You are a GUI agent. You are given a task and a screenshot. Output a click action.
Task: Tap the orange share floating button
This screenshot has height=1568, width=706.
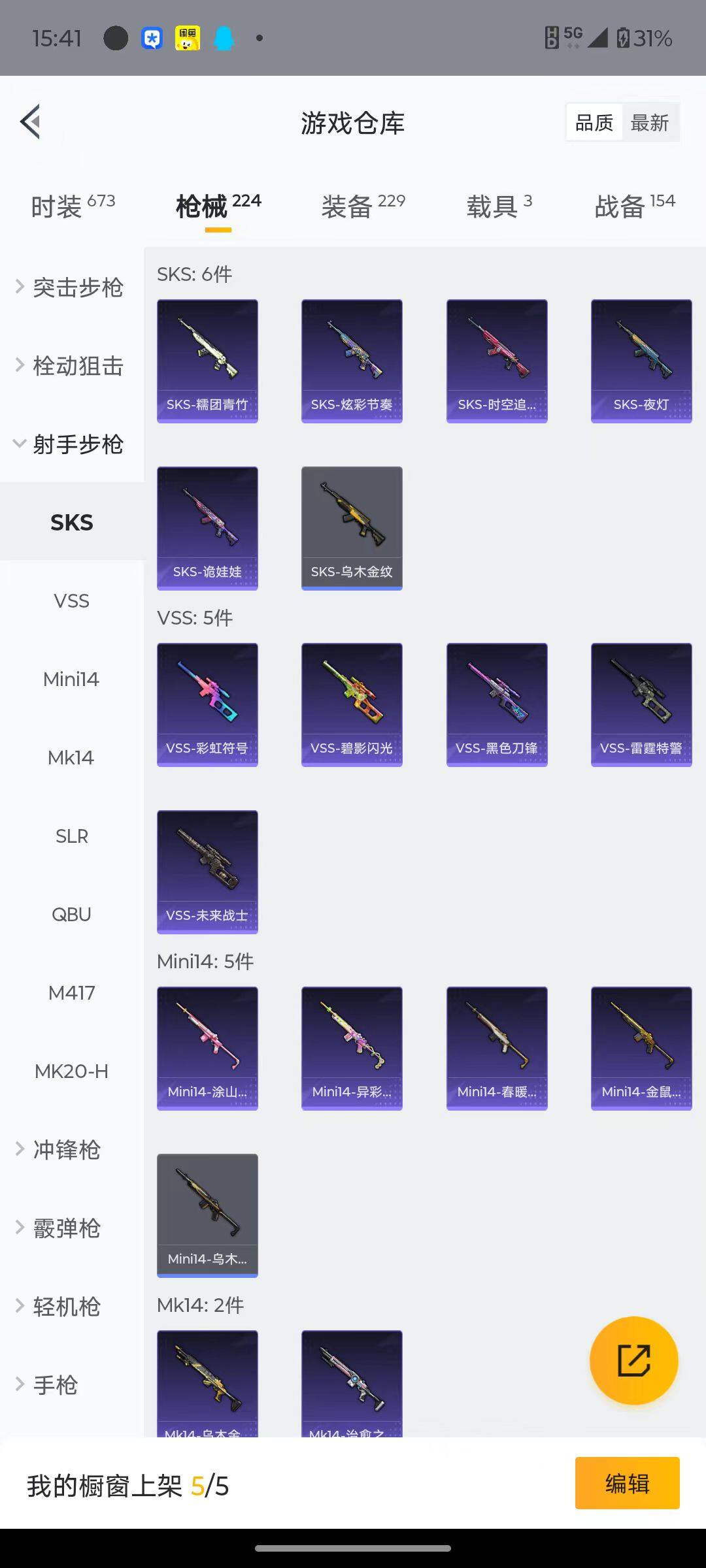[x=633, y=1360]
